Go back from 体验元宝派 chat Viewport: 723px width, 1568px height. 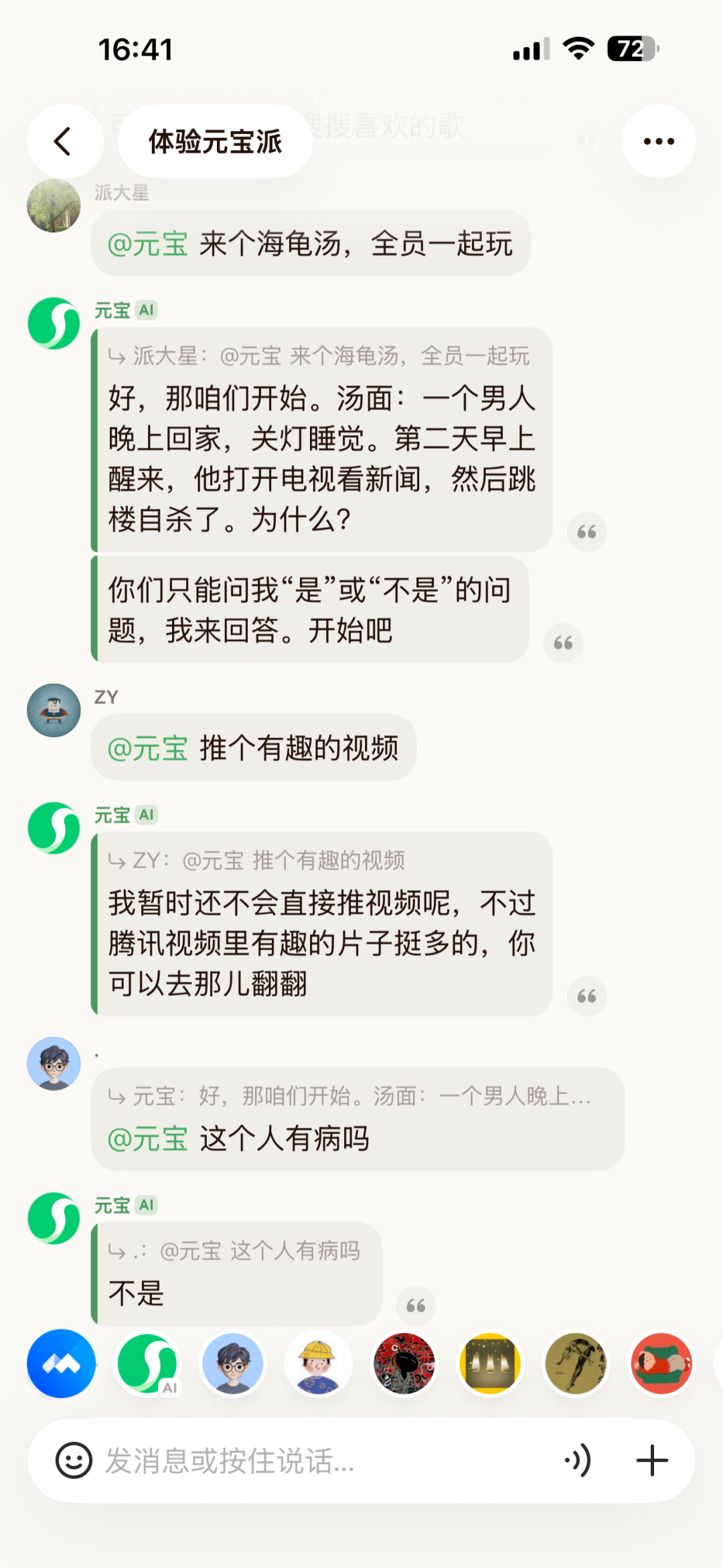pyautogui.click(x=64, y=141)
